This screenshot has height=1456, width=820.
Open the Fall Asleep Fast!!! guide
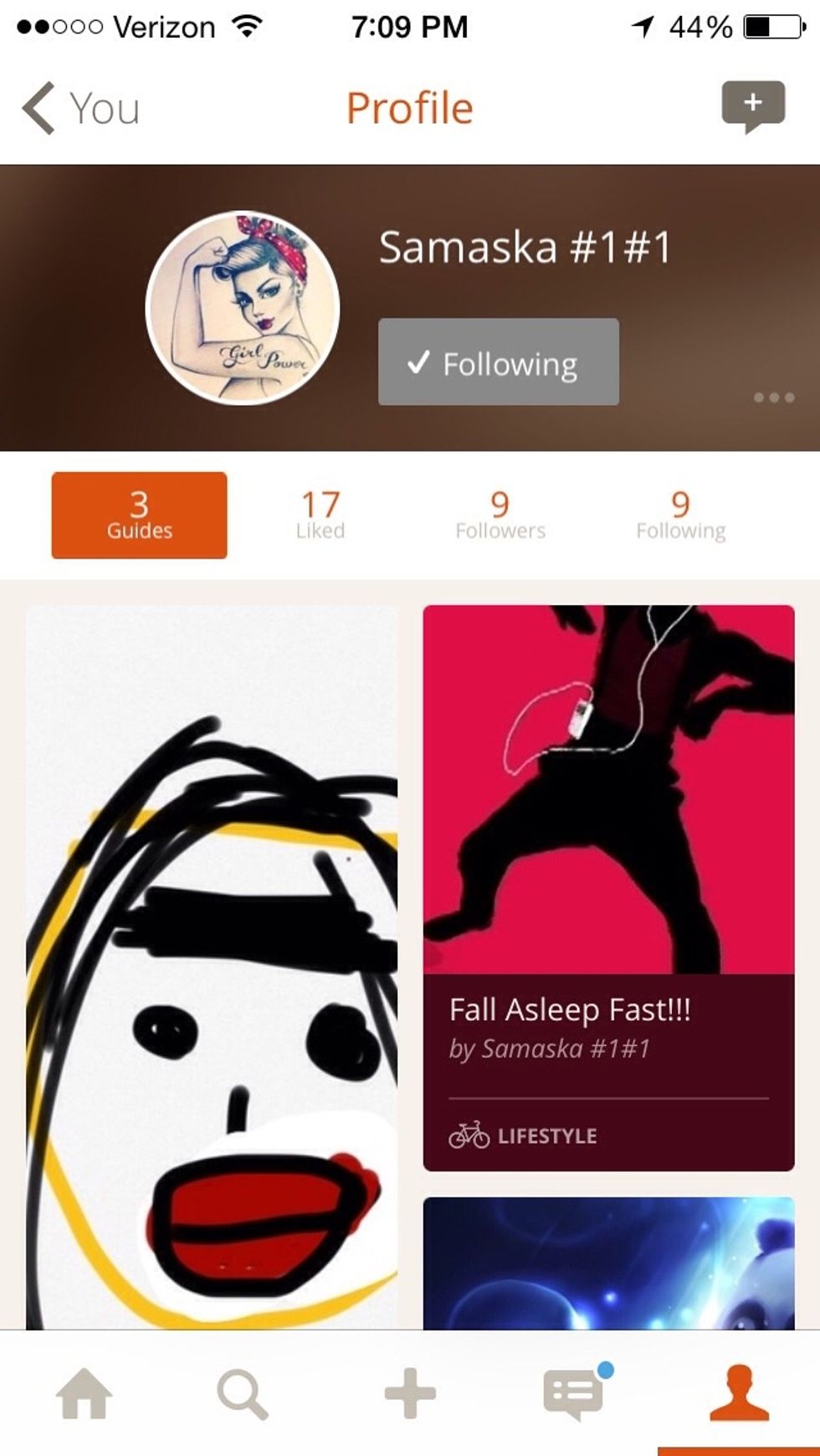(x=608, y=887)
